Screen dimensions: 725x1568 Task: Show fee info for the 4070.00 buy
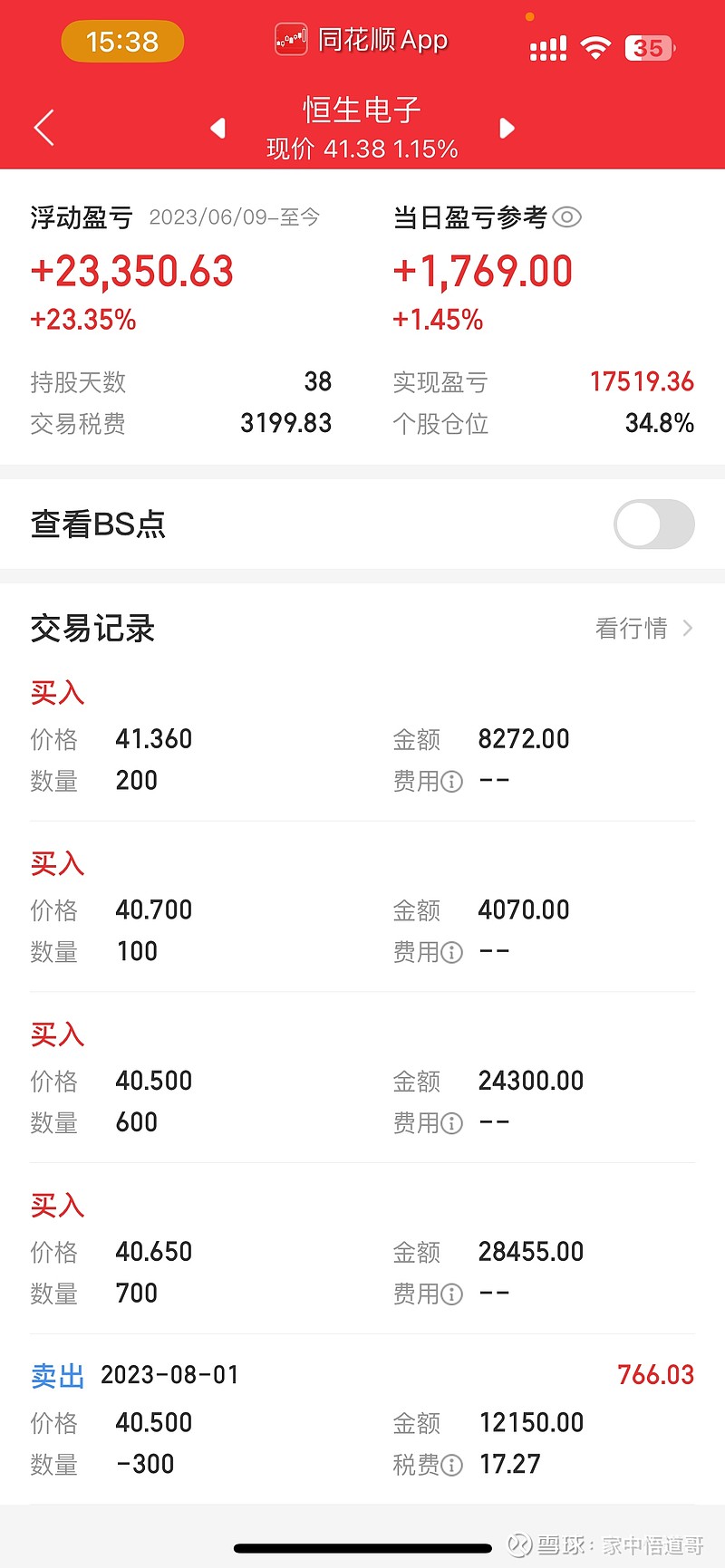[x=451, y=952]
